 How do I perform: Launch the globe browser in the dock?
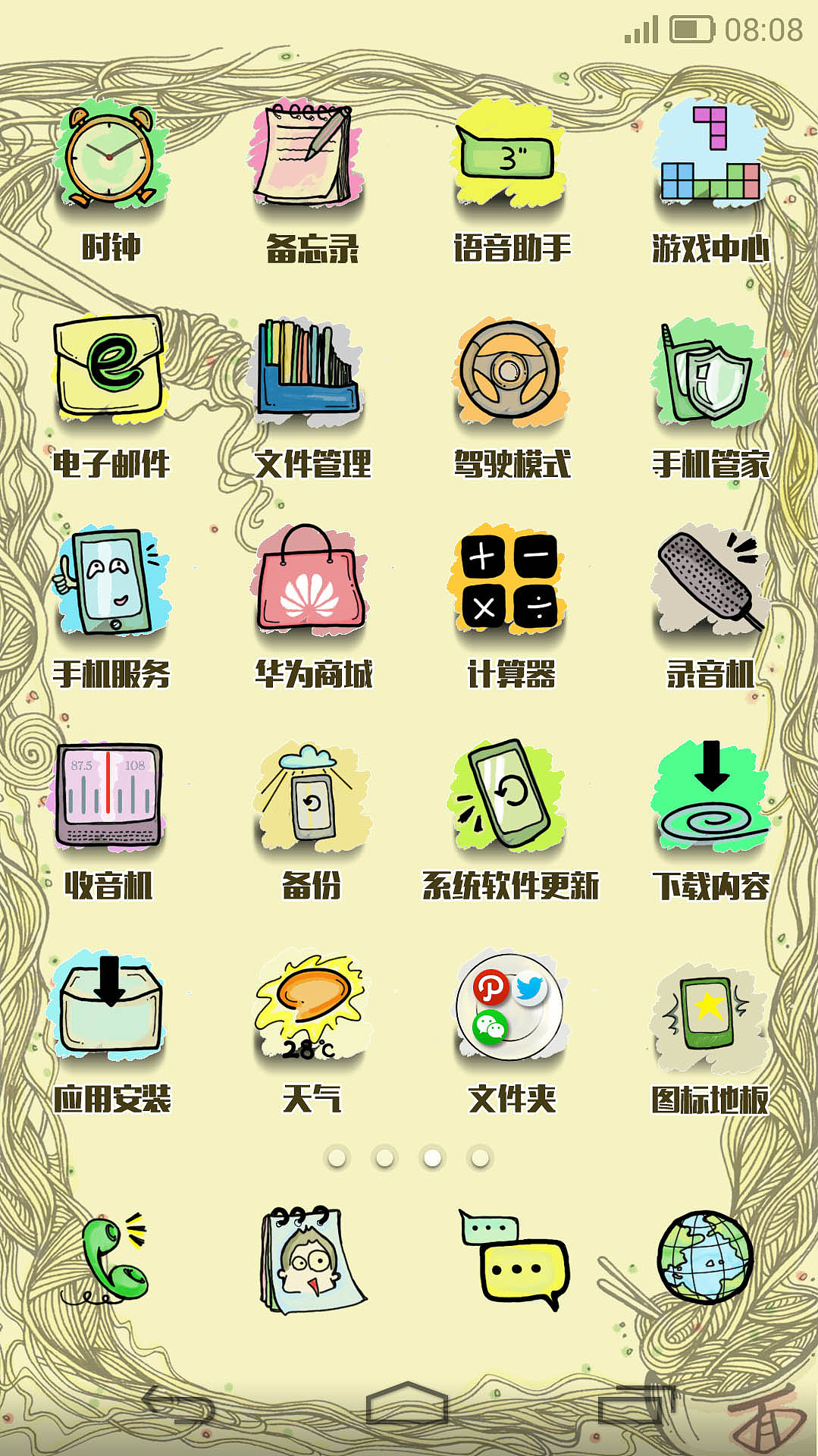coord(705,1259)
